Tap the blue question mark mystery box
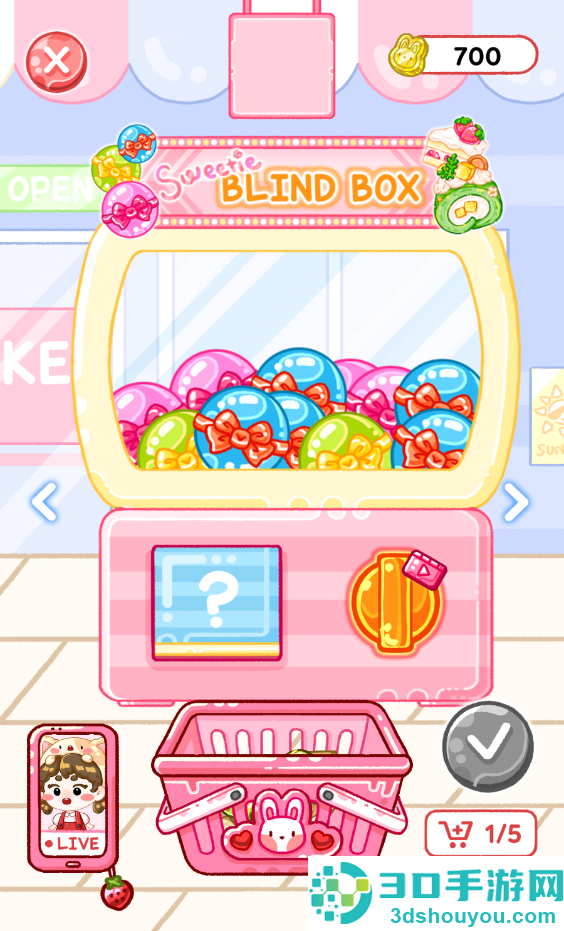Image resolution: width=564 pixels, height=931 pixels. click(216, 603)
